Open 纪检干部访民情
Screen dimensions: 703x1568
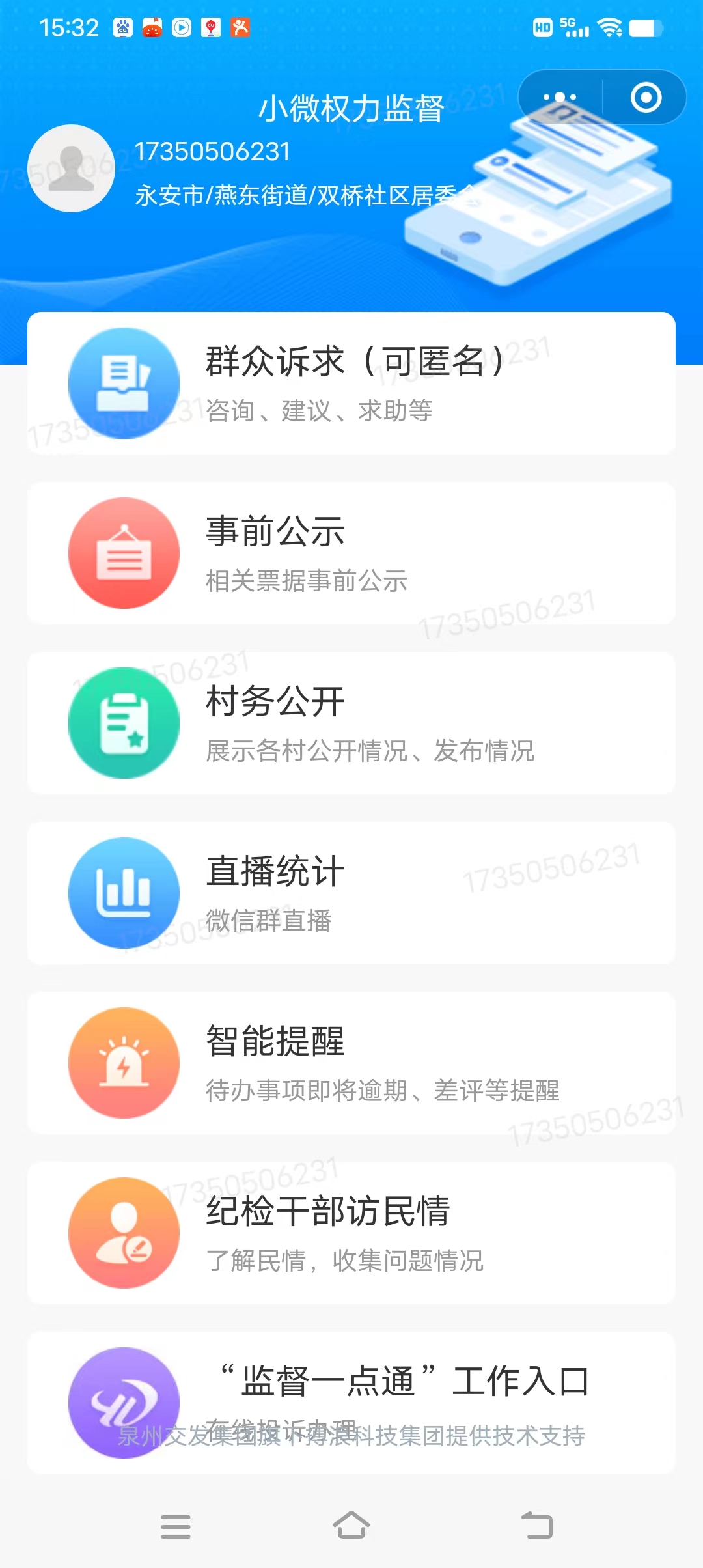point(351,1233)
